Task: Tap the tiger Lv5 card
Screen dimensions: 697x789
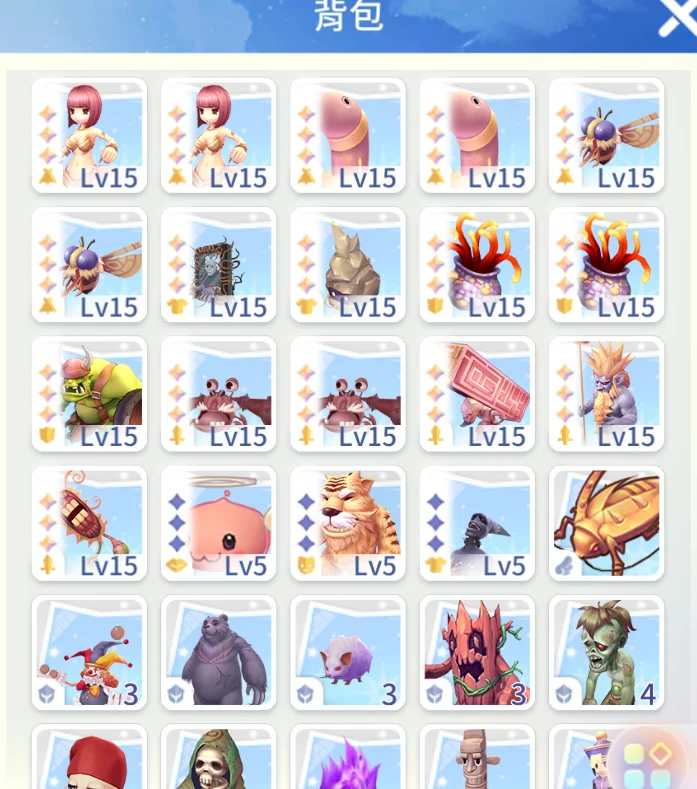Action: [348, 523]
